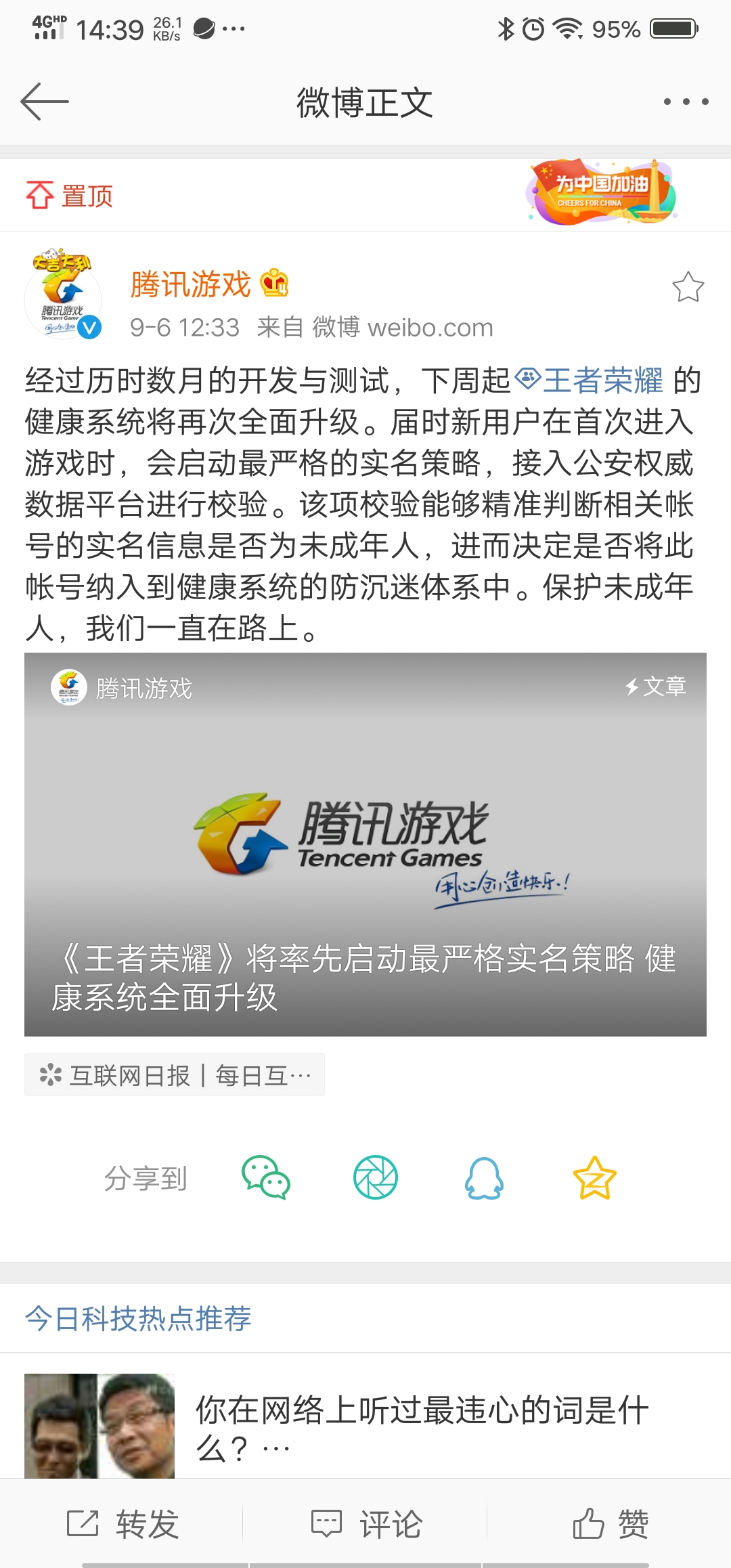Image resolution: width=731 pixels, height=1568 pixels.
Task: Open 腾讯游戏 profile avatar
Action: click(x=63, y=294)
